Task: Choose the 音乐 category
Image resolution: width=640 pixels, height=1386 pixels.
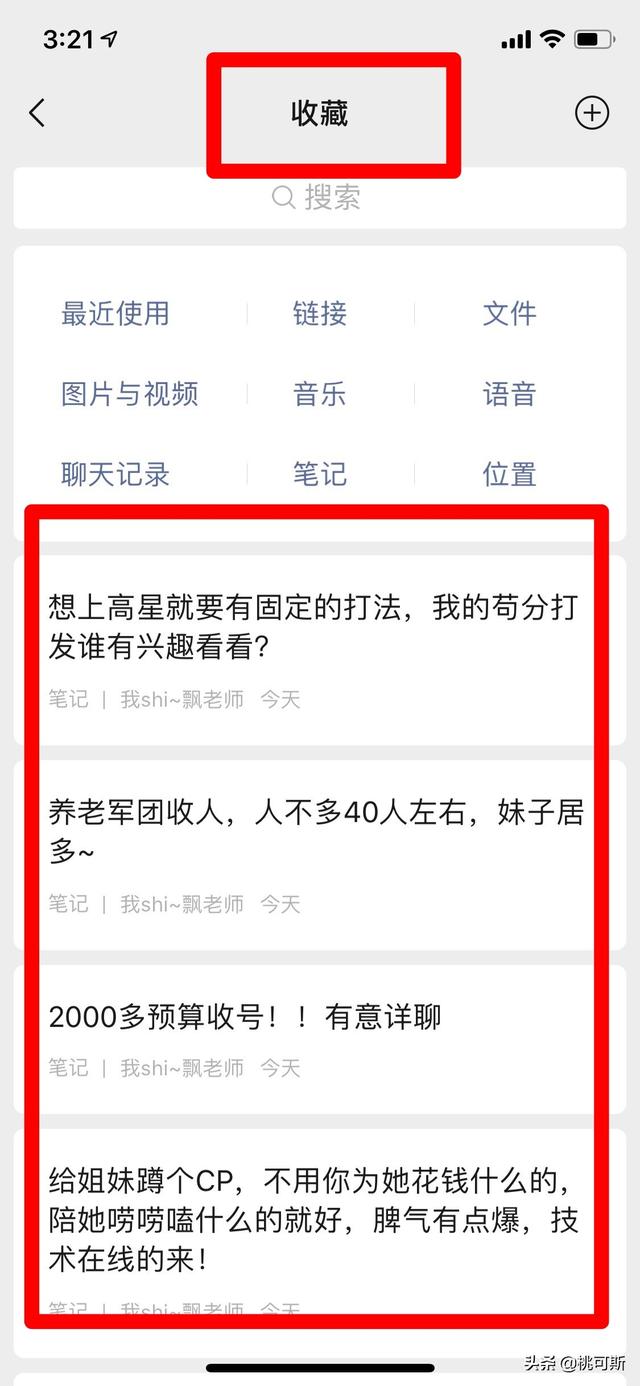Action: point(320,394)
